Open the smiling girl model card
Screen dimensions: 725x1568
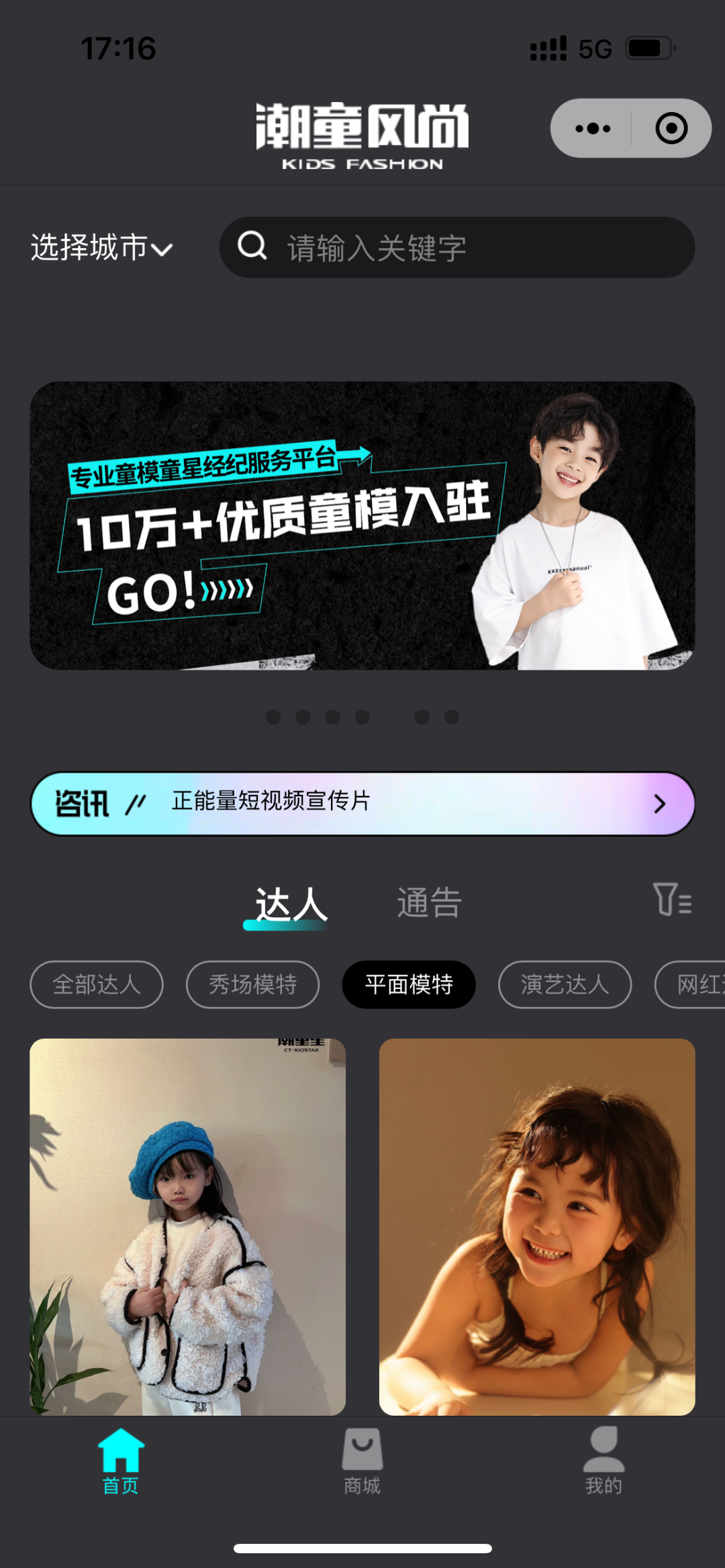(537, 1226)
